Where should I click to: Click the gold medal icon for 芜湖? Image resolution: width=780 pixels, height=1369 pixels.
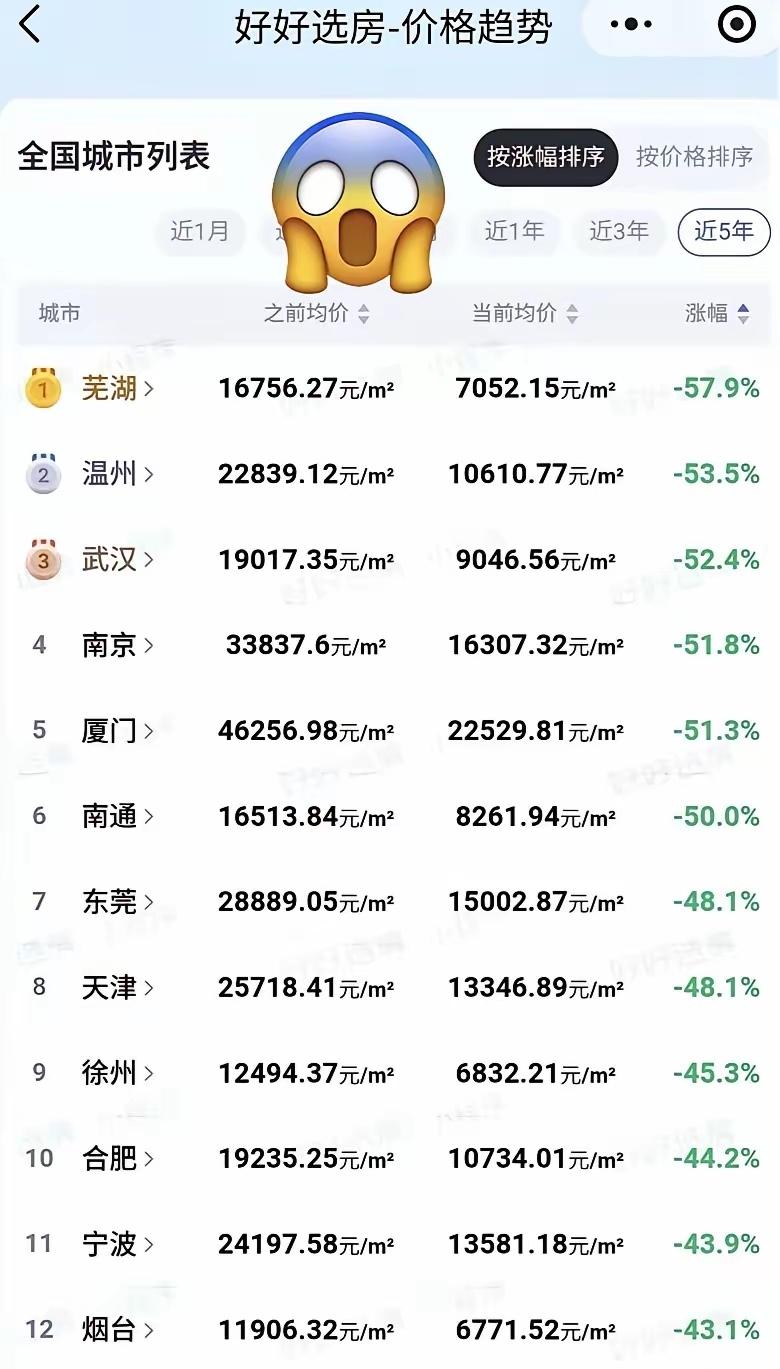coord(42,388)
